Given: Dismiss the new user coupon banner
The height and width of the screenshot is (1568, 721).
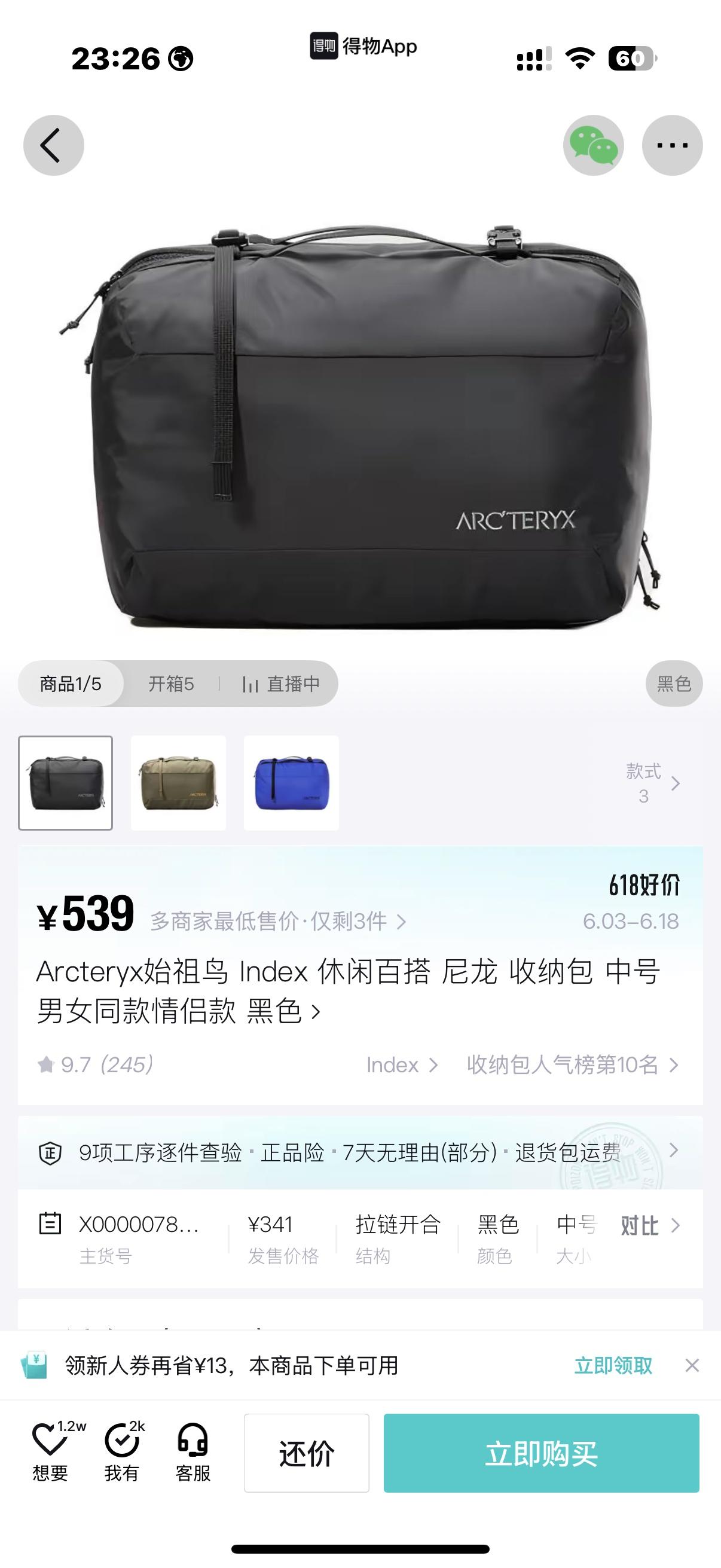Looking at the screenshot, I should pos(692,1365).
